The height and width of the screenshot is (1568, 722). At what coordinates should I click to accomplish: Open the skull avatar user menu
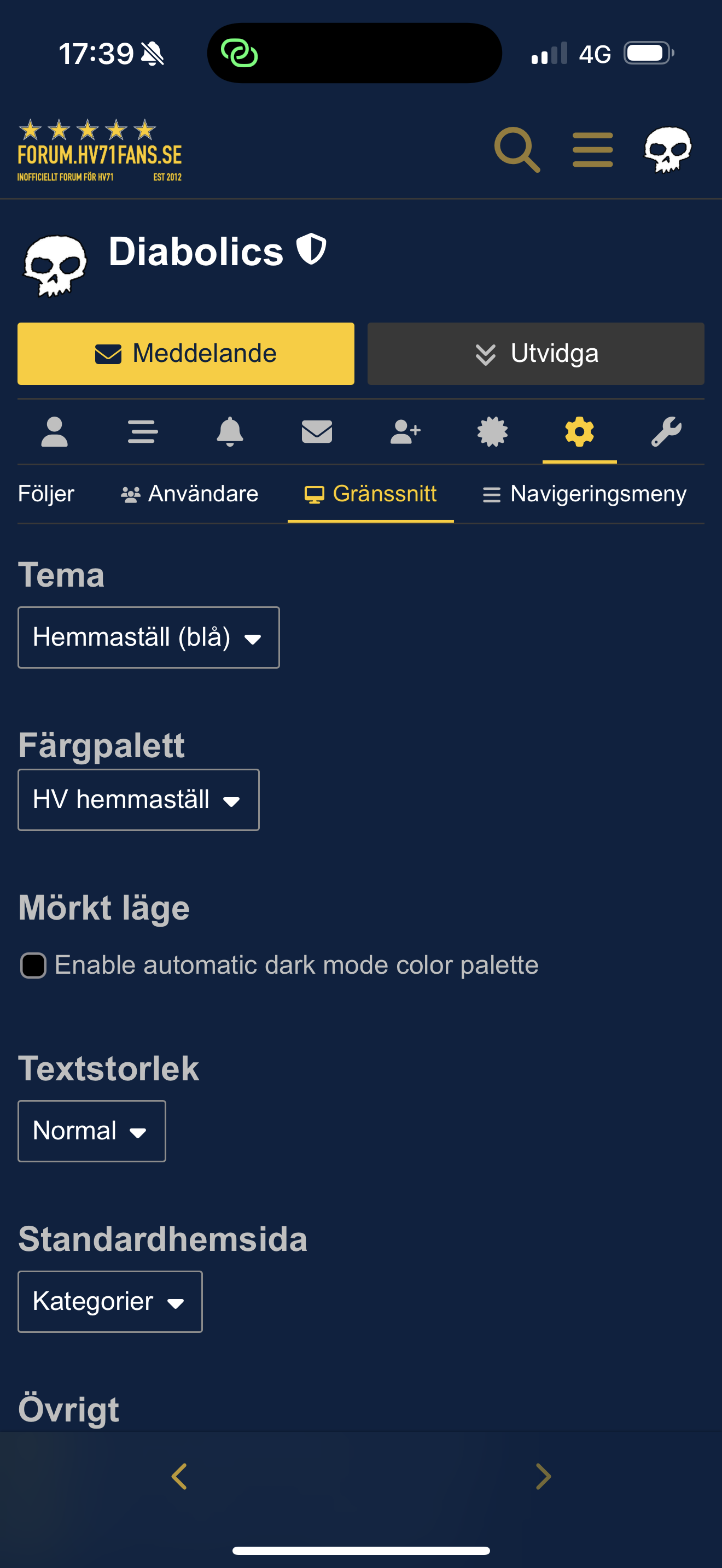[667, 150]
